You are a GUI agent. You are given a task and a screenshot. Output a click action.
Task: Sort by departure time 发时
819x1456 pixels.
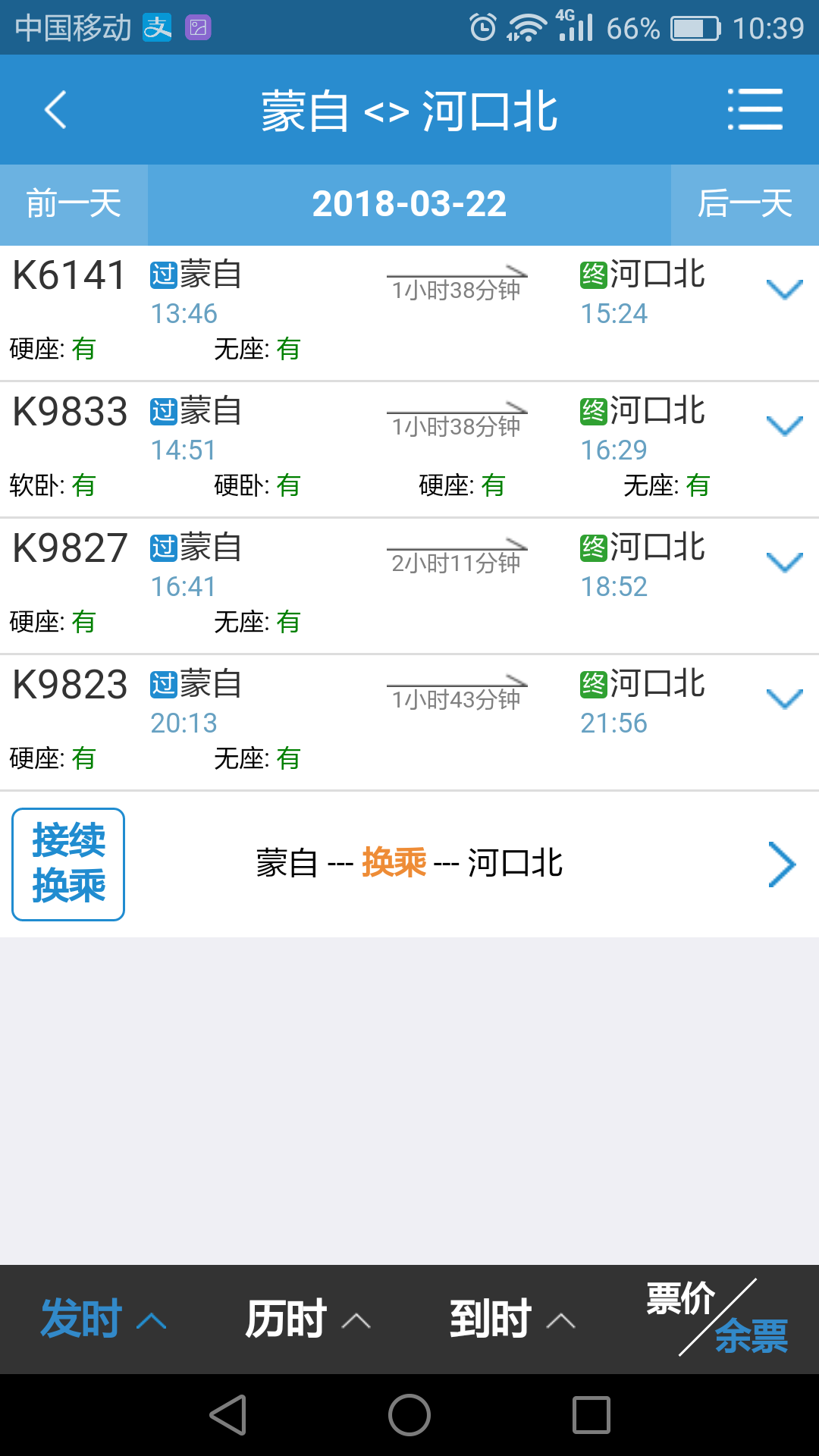[103, 1319]
